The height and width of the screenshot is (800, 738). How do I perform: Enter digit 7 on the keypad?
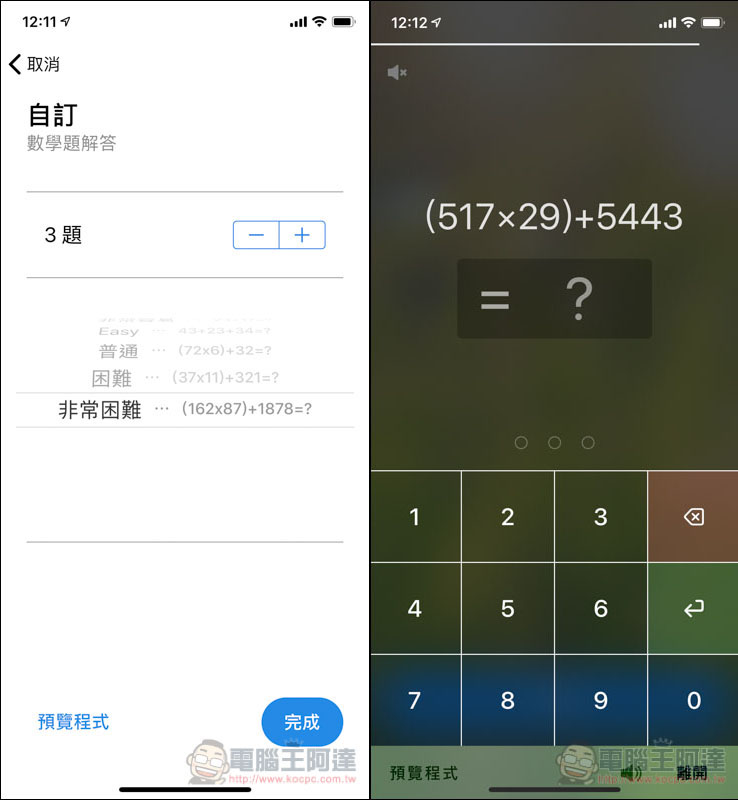pos(415,700)
